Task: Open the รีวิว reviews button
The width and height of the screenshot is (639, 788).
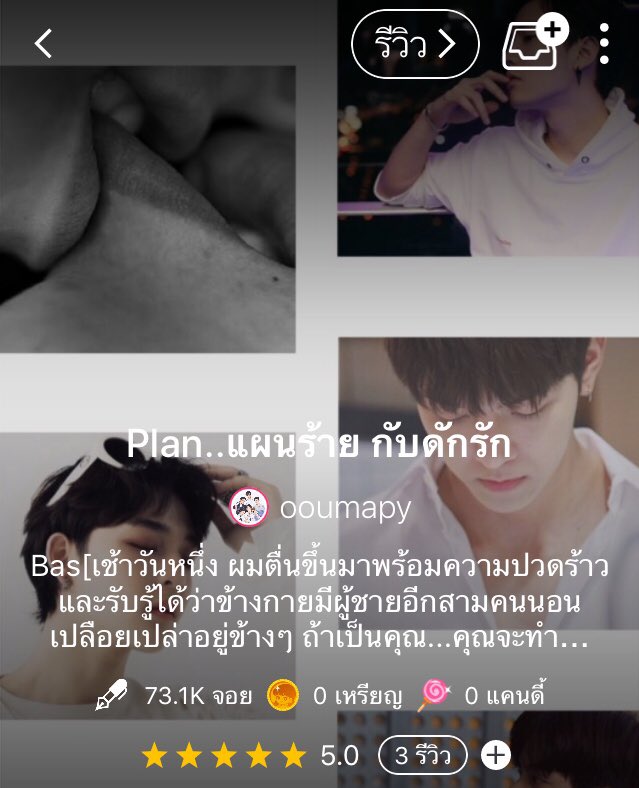Action: (x=415, y=45)
